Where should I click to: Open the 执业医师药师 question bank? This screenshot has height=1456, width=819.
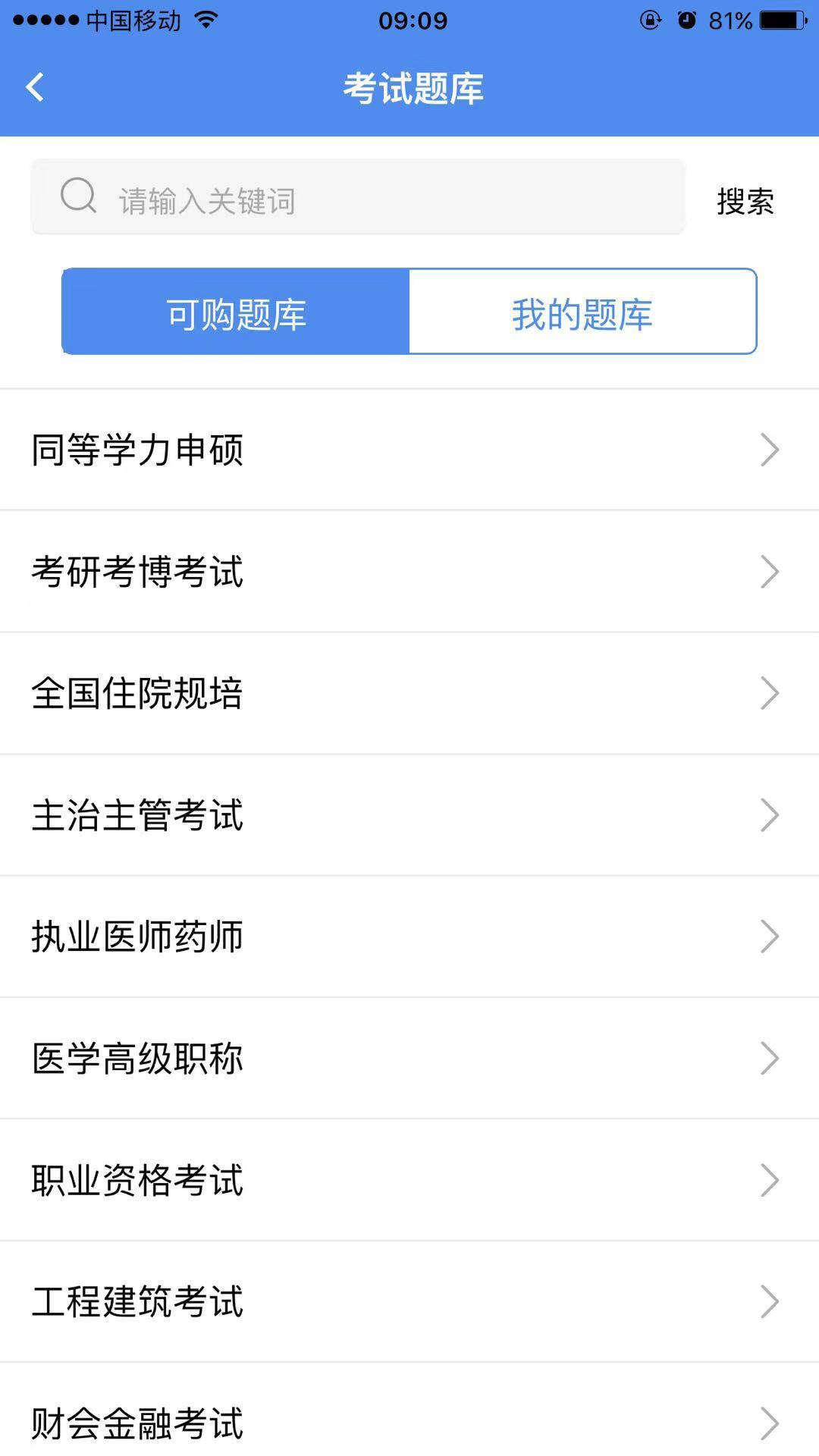pos(409,936)
